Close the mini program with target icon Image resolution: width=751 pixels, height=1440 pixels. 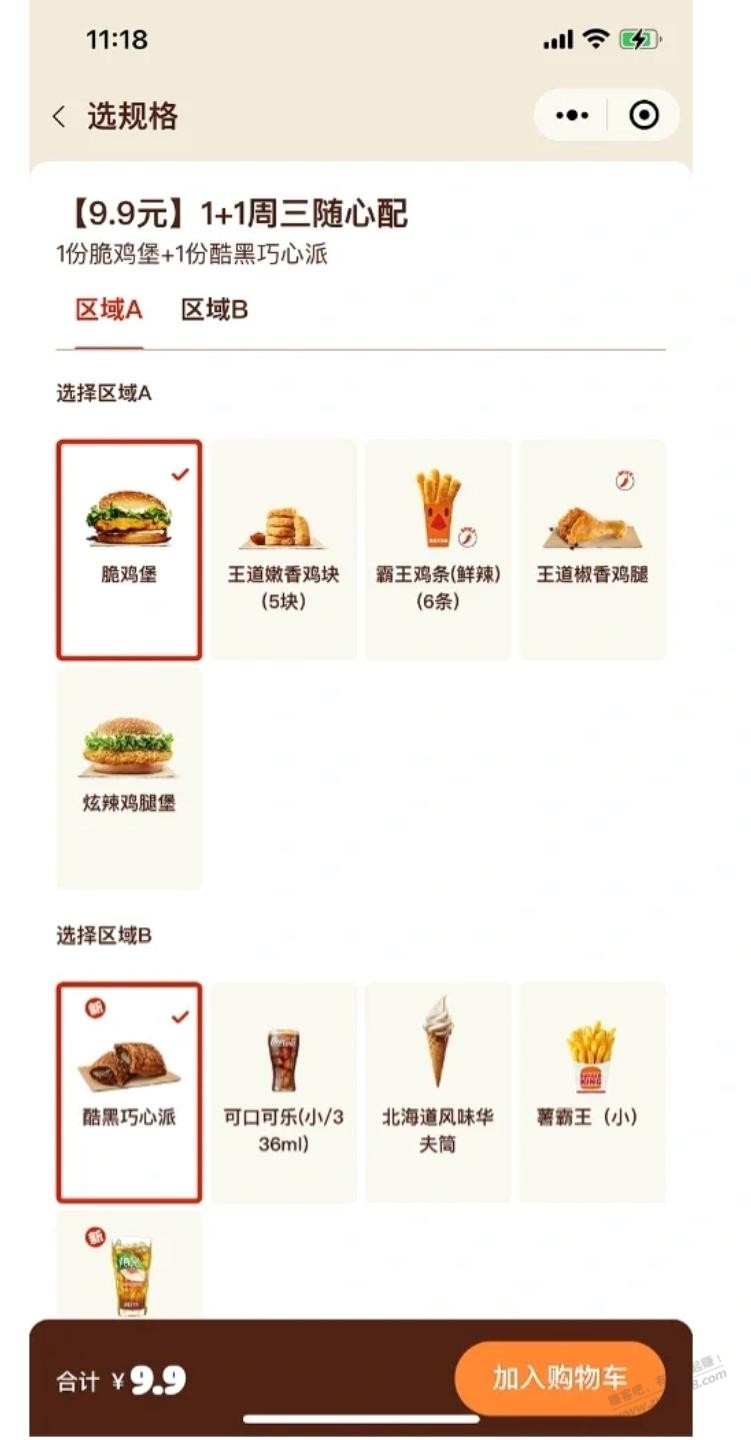(x=644, y=116)
